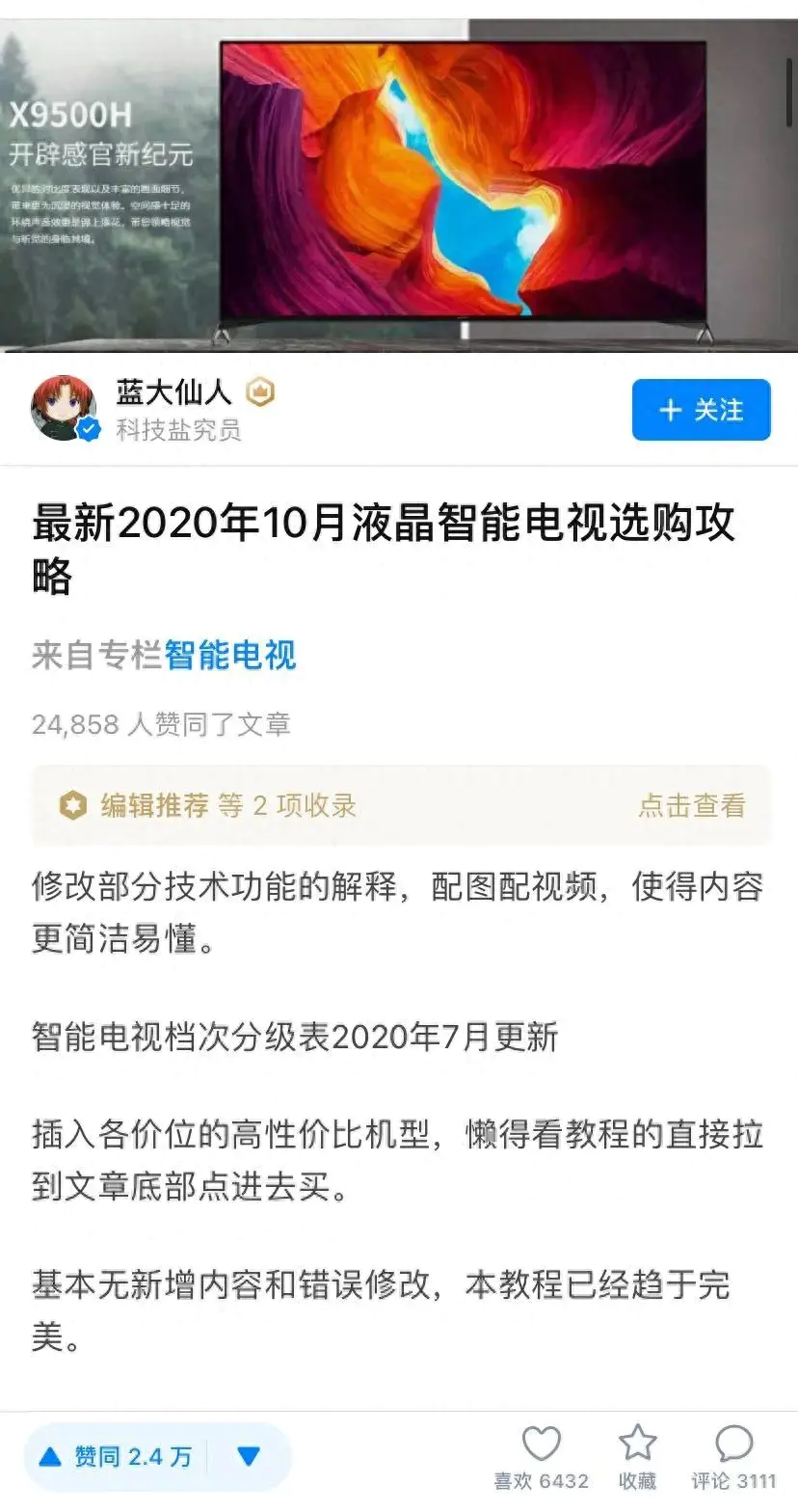Upvote the article with 赞同 2.4 万
The width and height of the screenshot is (798, 1512).
click(x=116, y=1456)
